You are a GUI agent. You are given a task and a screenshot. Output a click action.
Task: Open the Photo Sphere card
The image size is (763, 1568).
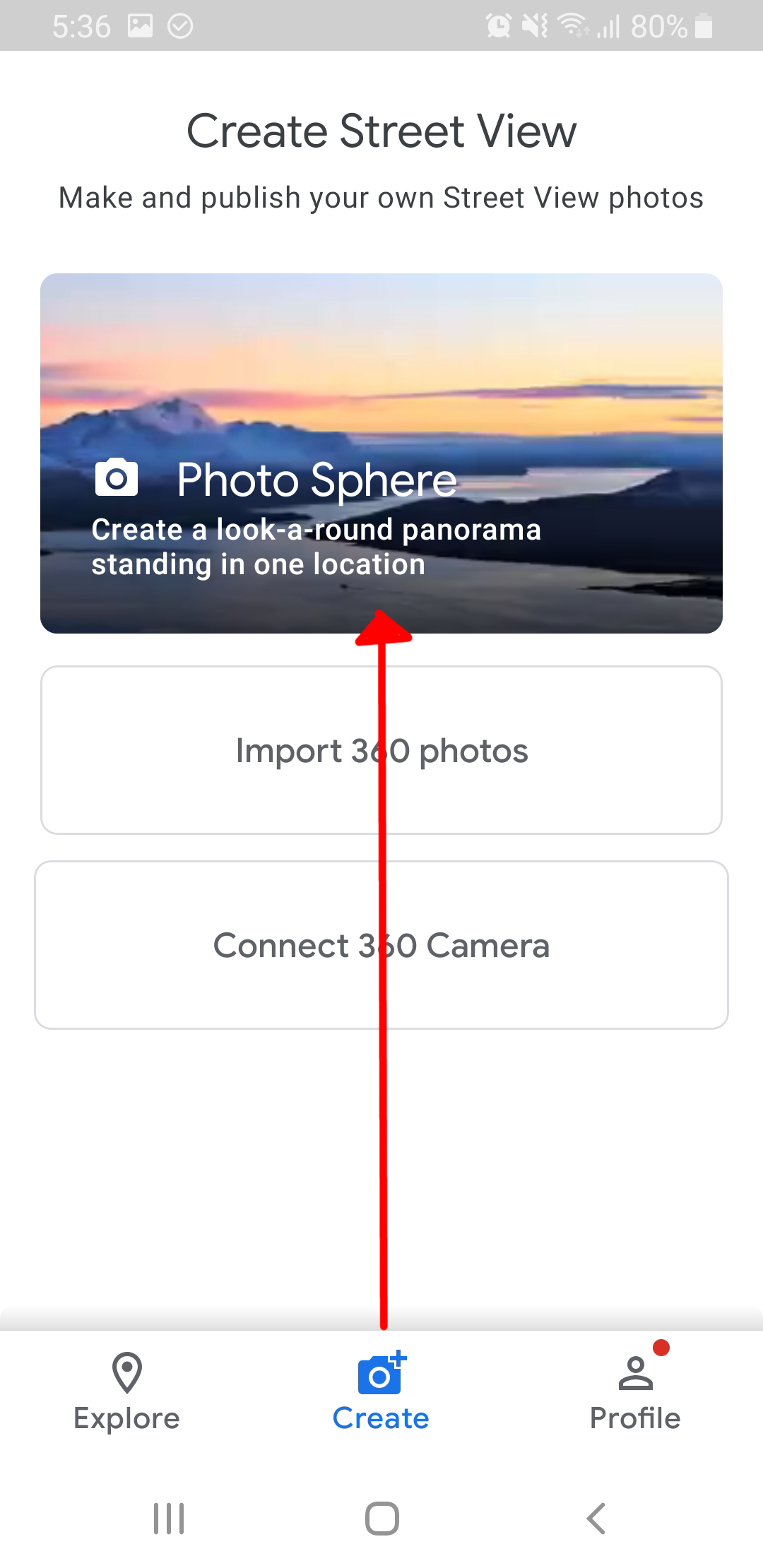pyautogui.click(x=381, y=453)
